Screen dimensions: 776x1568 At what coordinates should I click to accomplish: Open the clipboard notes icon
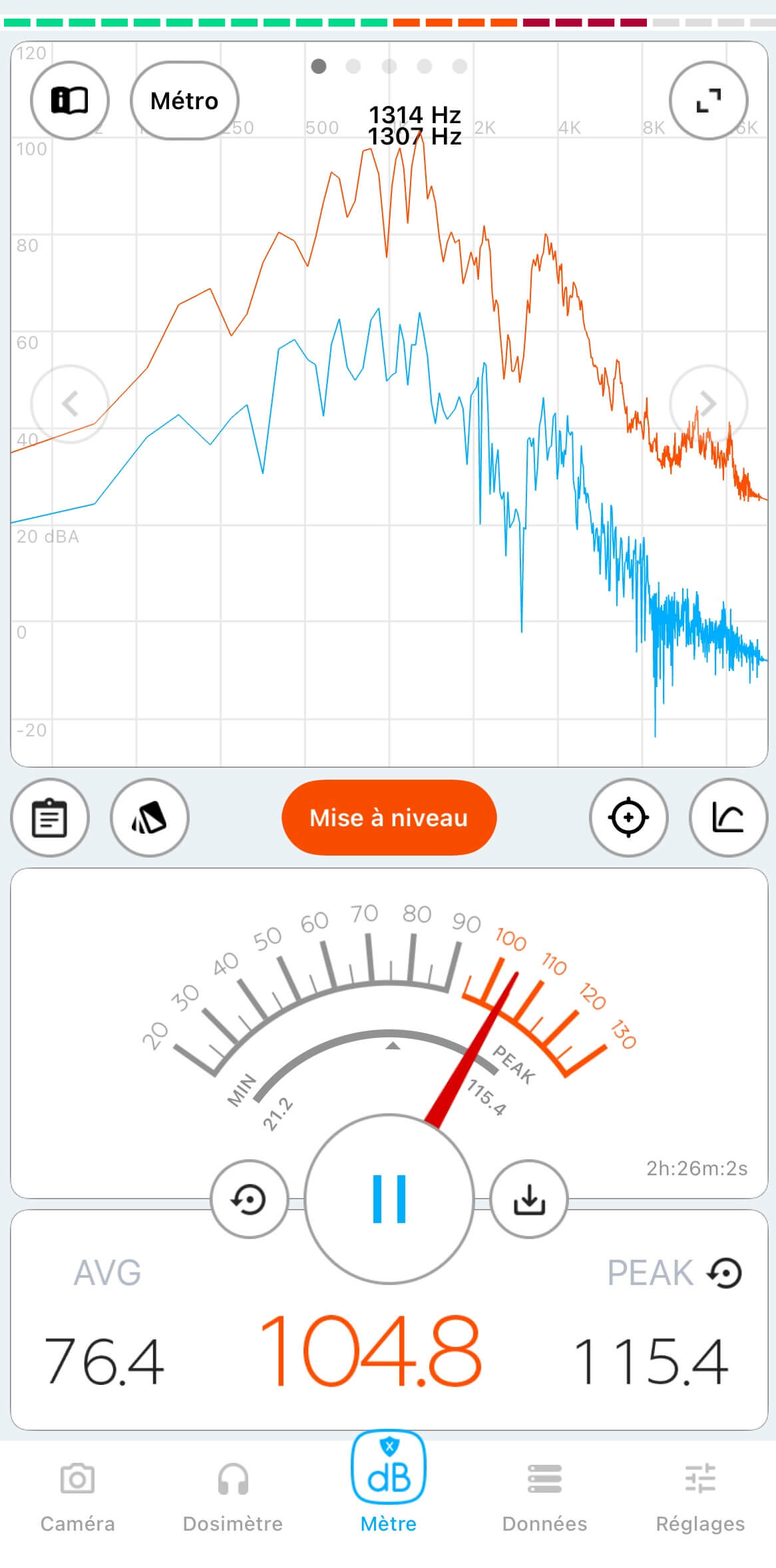click(x=50, y=817)
